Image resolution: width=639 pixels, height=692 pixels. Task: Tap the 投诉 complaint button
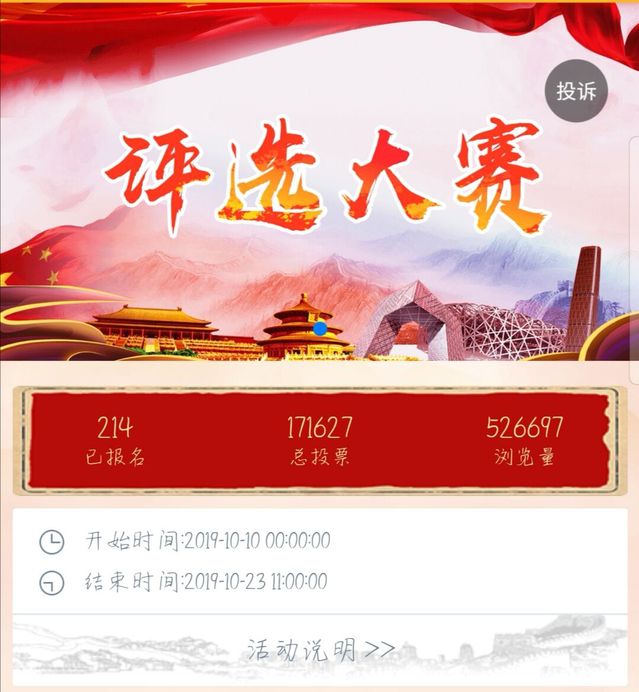(x=576, y=91)
